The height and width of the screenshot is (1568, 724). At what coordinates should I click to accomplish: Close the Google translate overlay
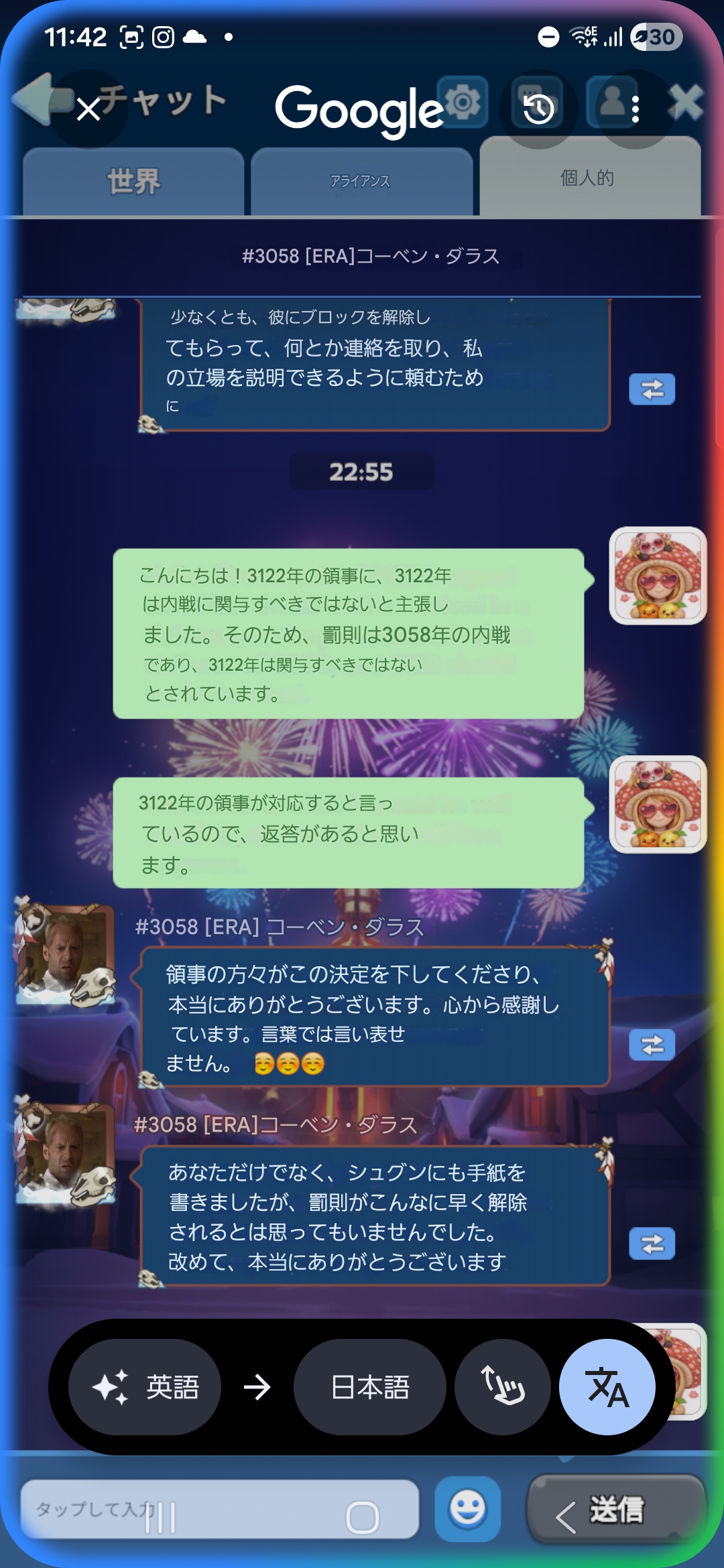88,109
